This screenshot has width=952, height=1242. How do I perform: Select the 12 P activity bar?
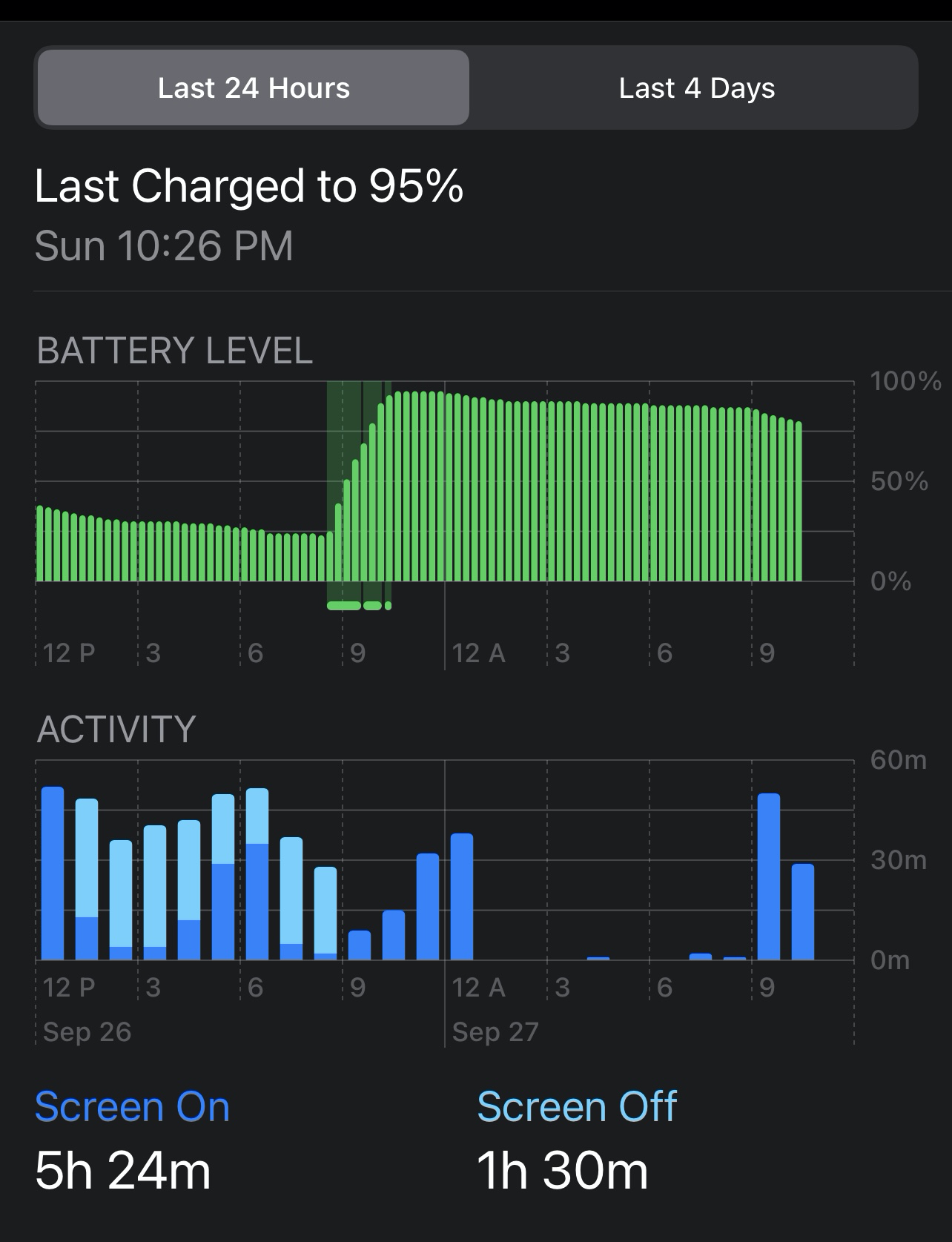(53, 873)
